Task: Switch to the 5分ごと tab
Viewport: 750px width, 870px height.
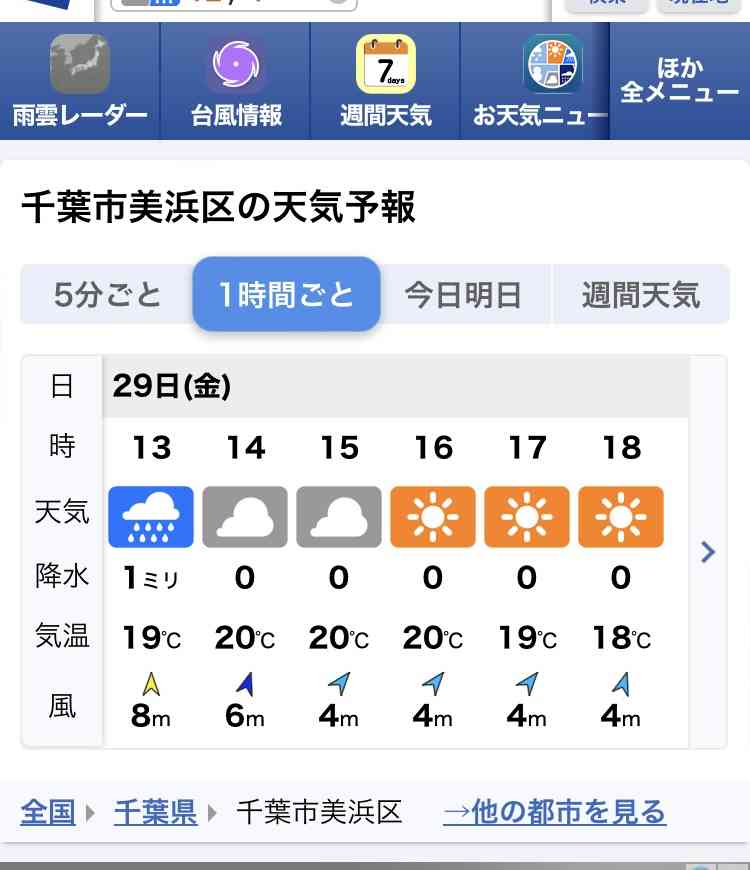Action: pos(107,295)
